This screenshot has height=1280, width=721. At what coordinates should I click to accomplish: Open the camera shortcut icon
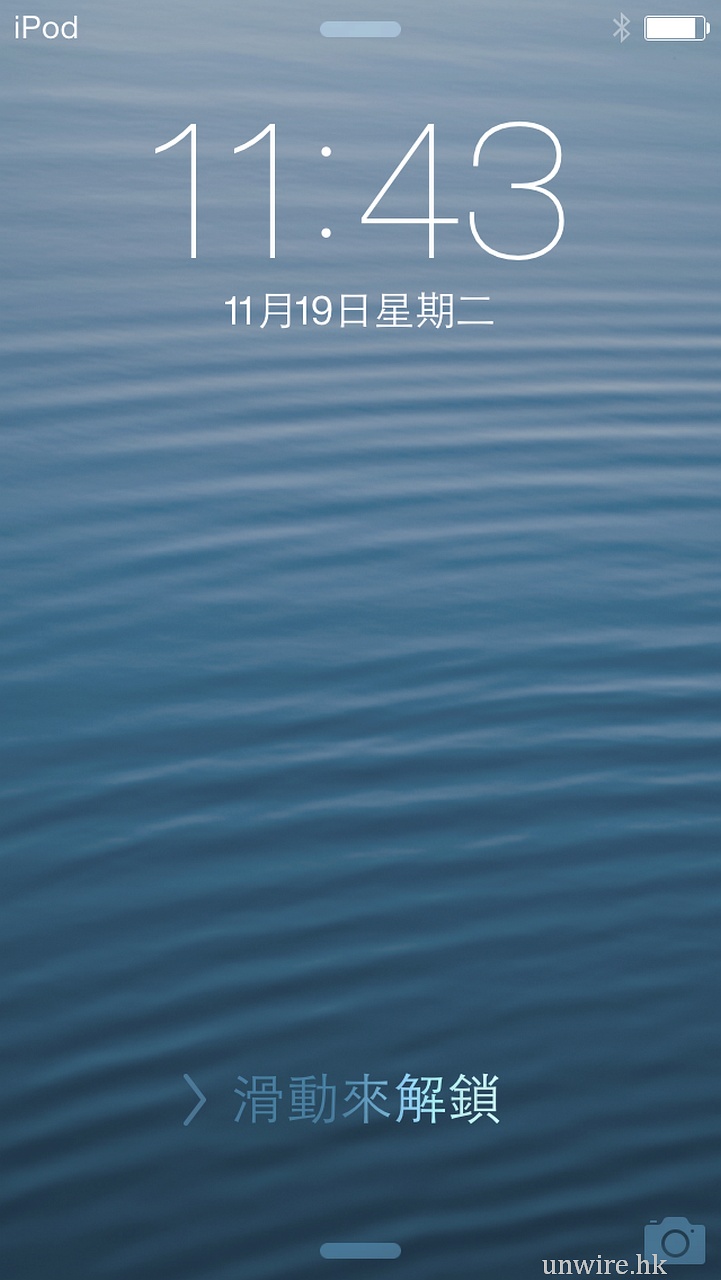[675, 1240]
